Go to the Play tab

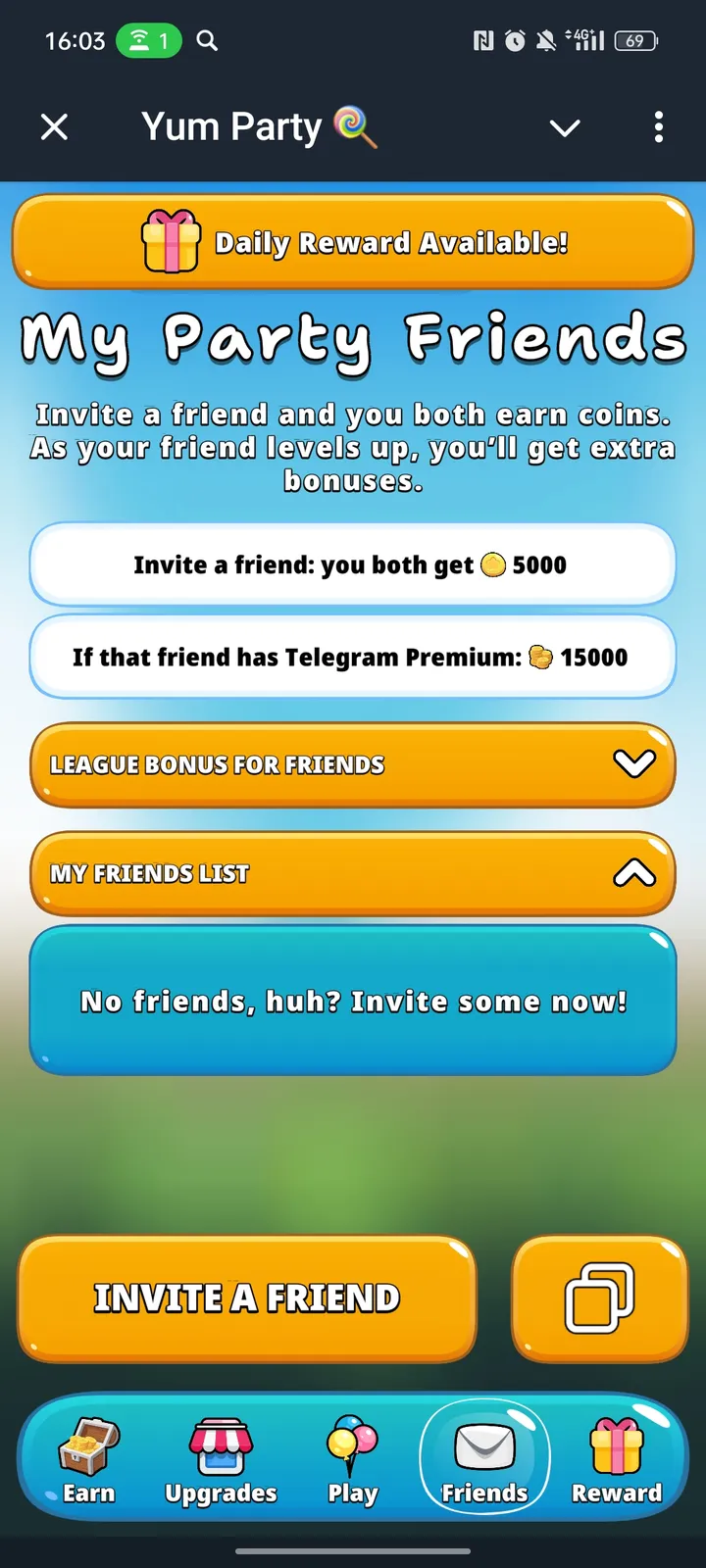pyautogui.click(x=352, y=1460)
